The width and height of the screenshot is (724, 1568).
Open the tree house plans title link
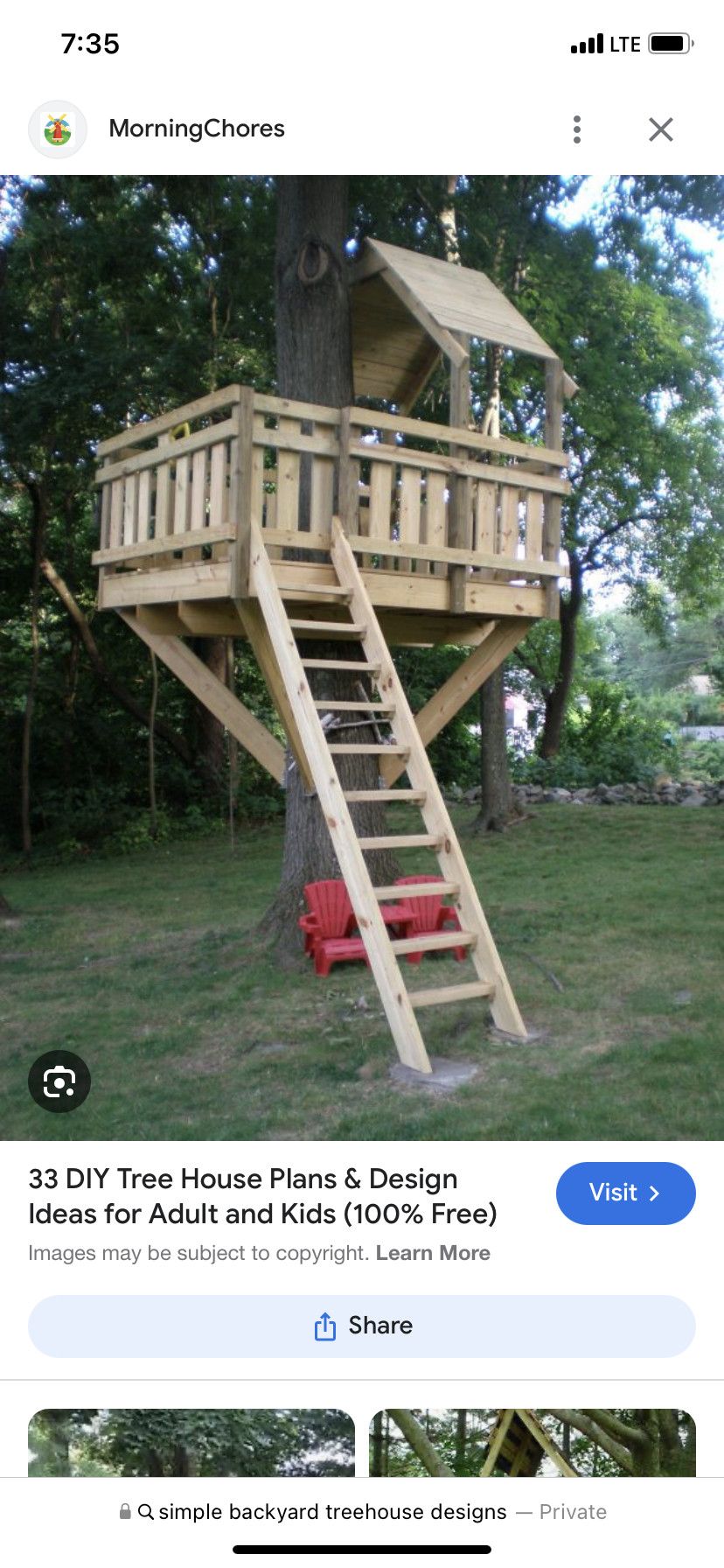tap(262, 1196)
